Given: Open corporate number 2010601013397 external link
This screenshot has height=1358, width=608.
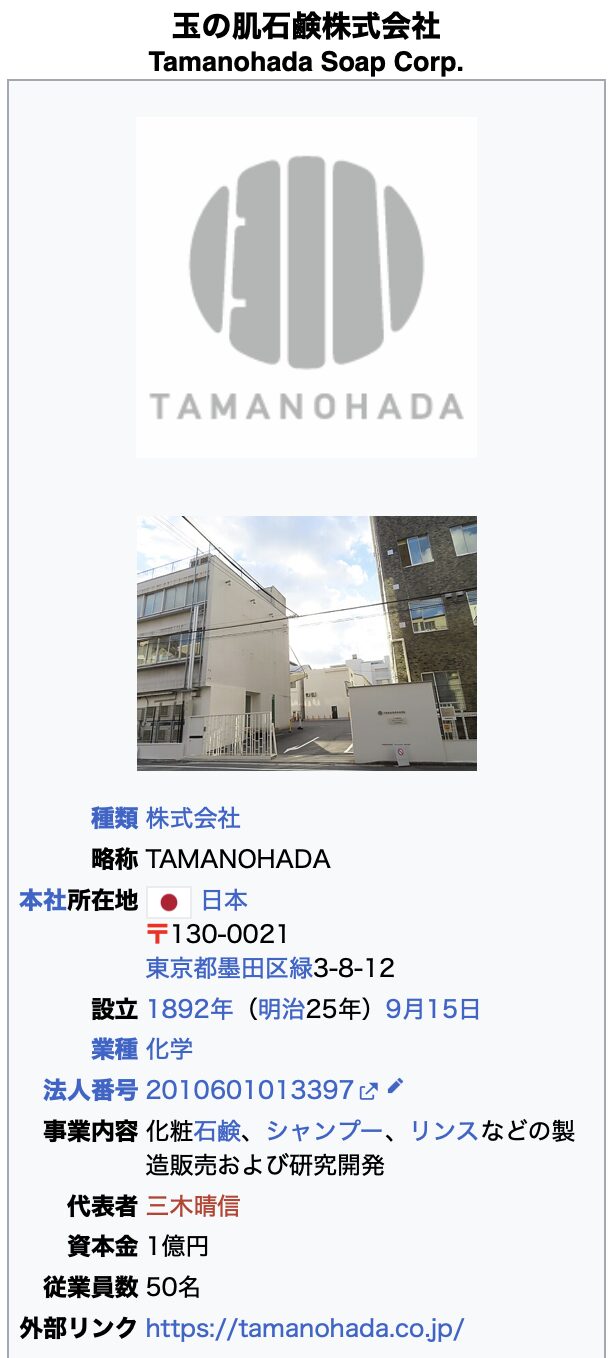Looking at the screenshot, I should [x=250, y=1090].
